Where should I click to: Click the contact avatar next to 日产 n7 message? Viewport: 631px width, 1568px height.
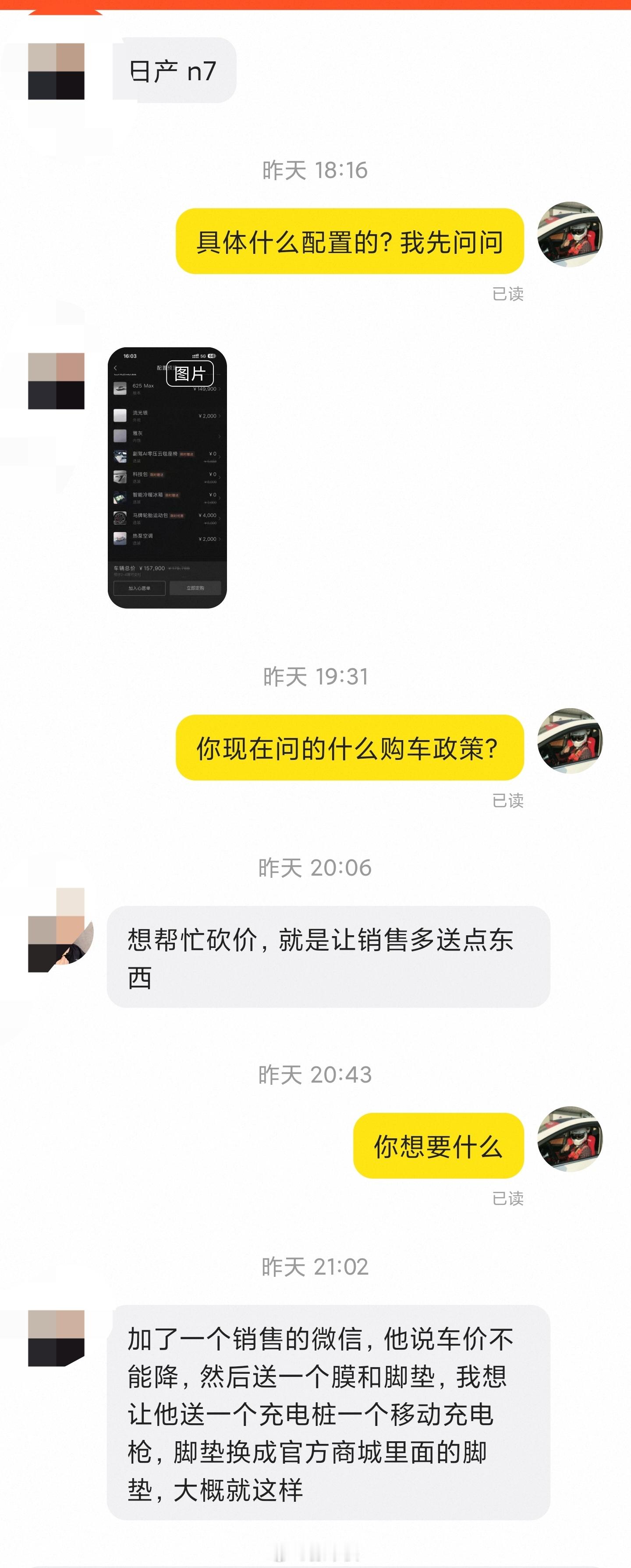point(57,72)
